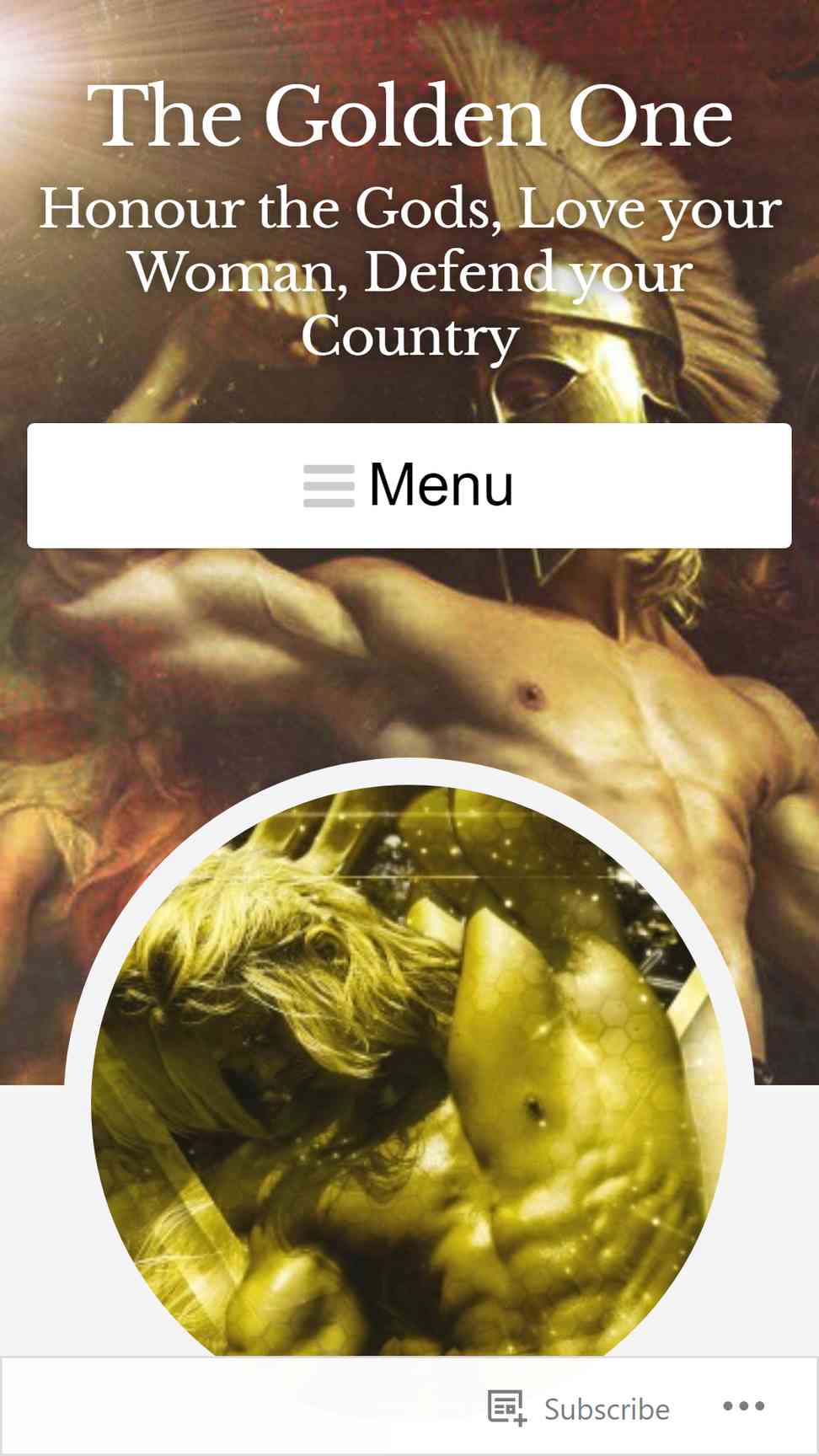Viewport: 819px width, 1456px height.
Task: Subscribe to this blog
Action: [x=580, y=1409]
